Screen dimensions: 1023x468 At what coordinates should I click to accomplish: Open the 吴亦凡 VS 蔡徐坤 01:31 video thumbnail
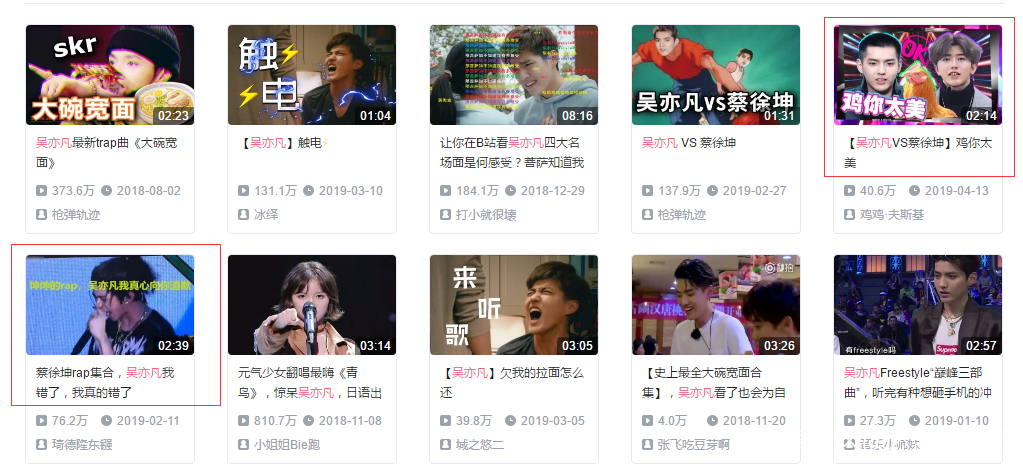716,75
